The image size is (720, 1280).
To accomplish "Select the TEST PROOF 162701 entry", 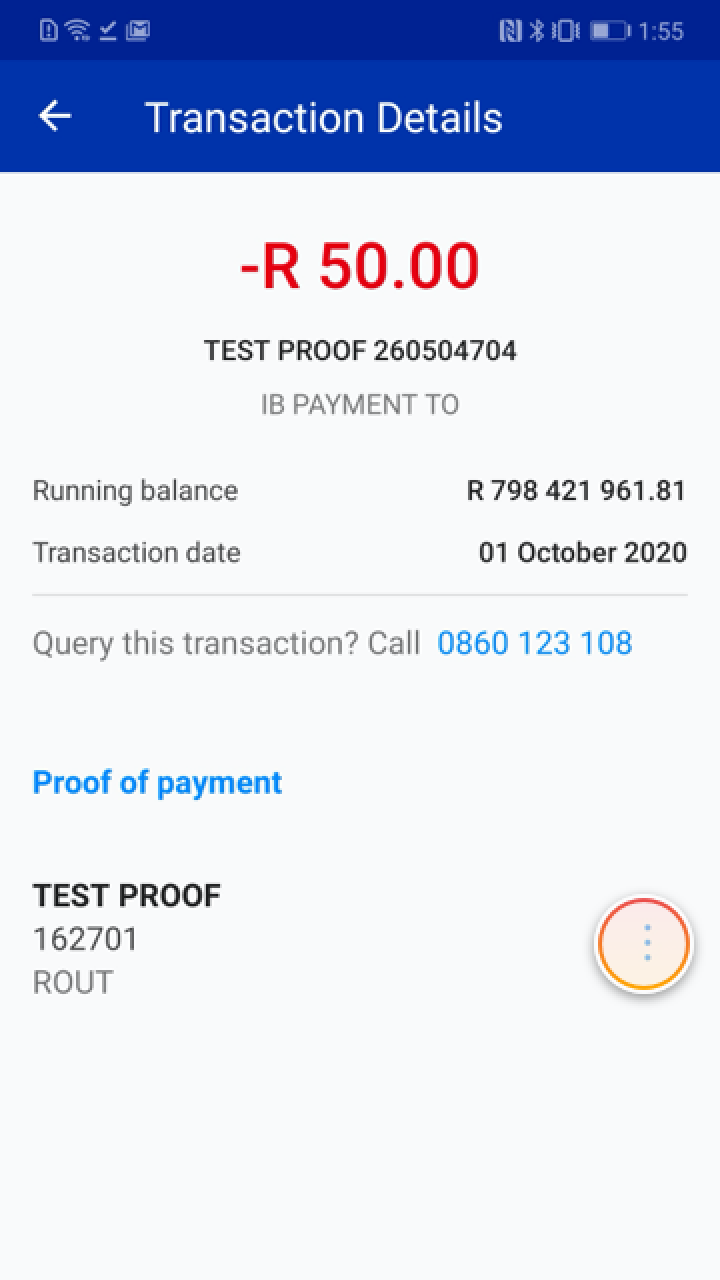I will point(126,936).
